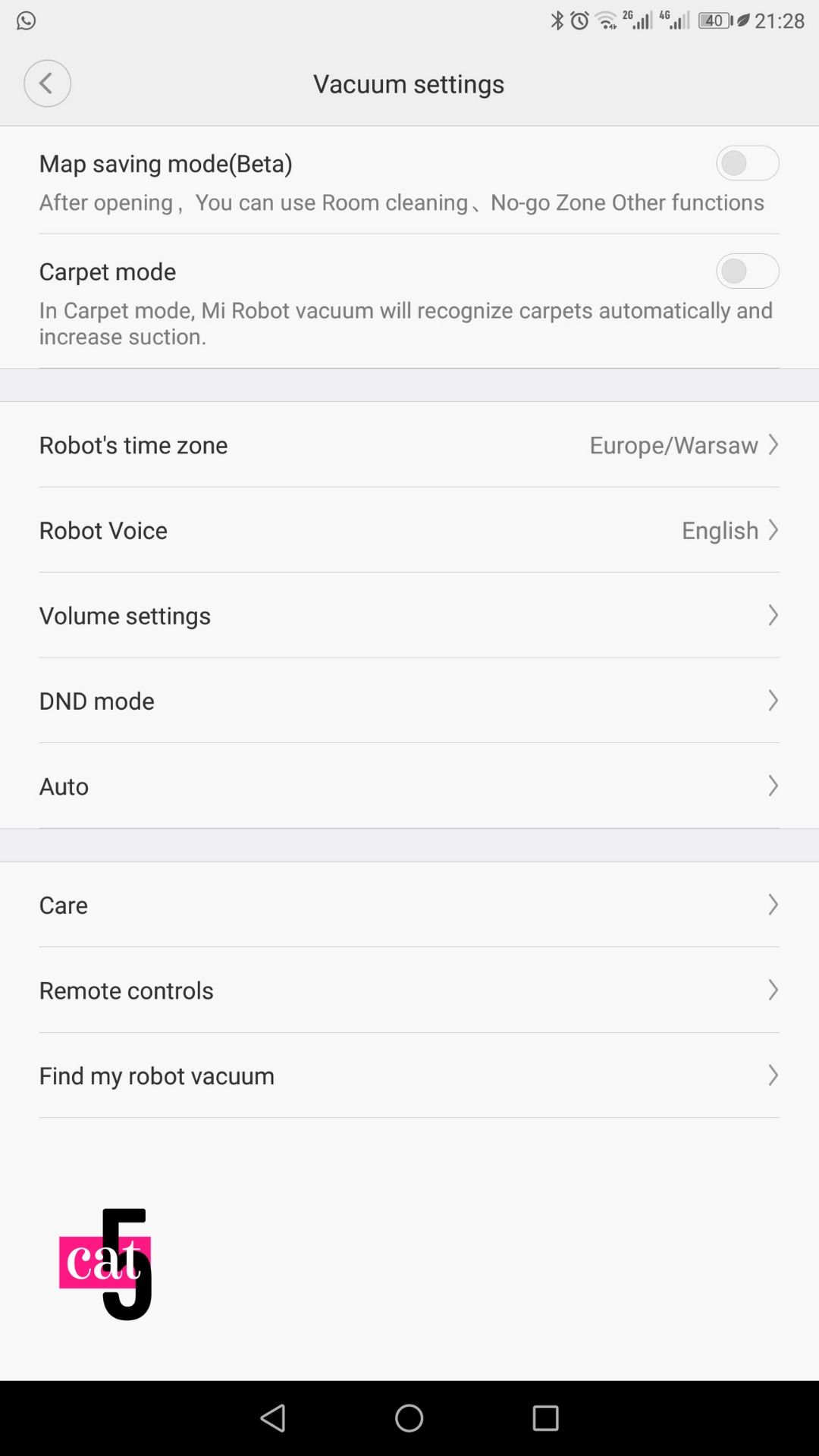
Task: Open the Care section
Action: click(x=409, y=905)
